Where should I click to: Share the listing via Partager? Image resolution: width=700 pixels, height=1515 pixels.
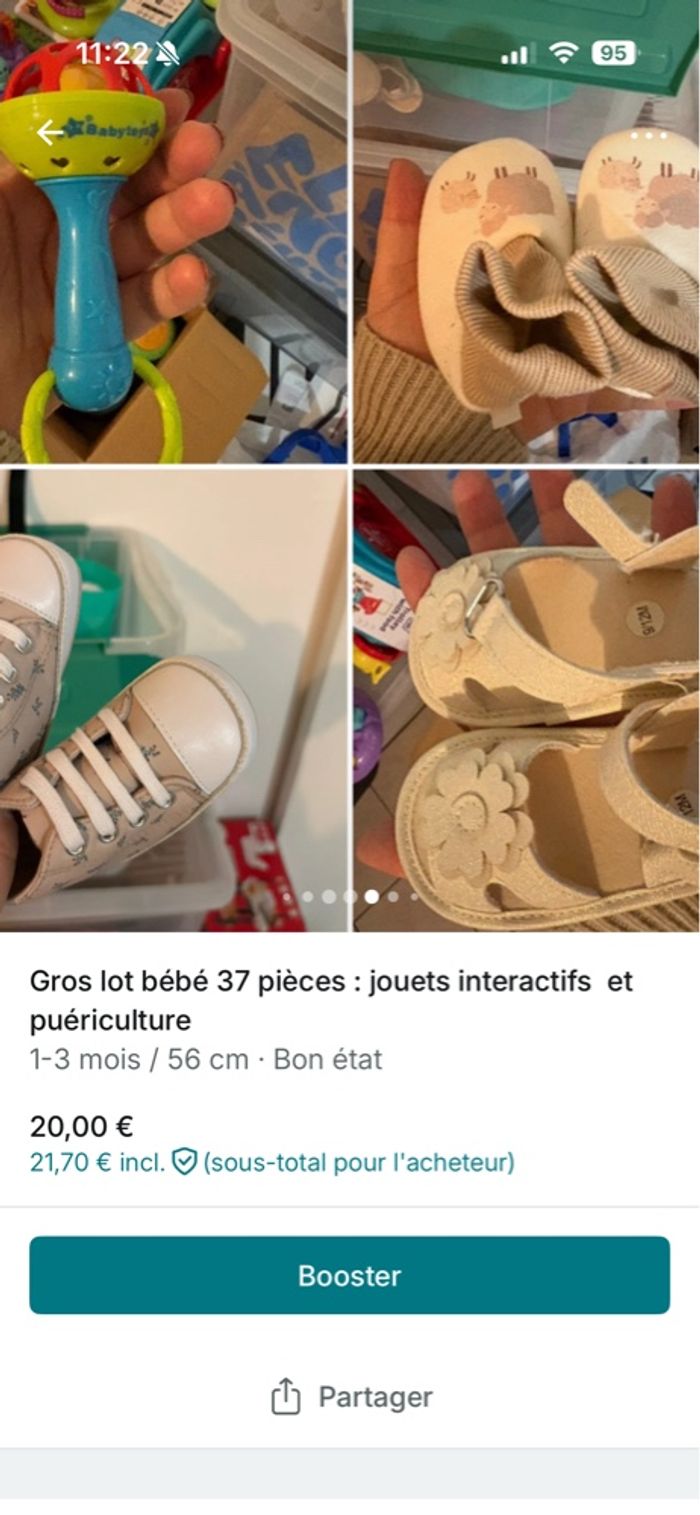click(351, 1396)
